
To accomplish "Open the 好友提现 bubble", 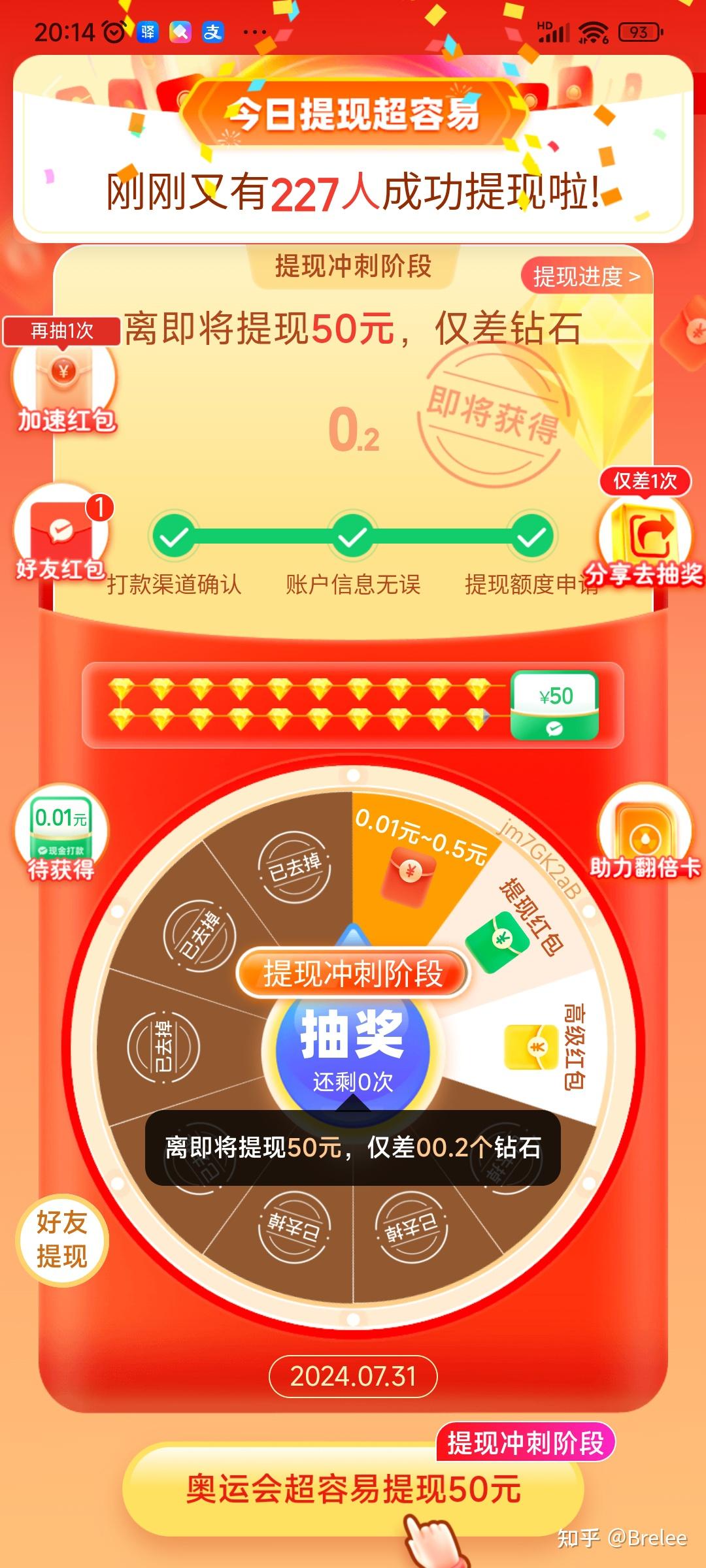I will click(x=61, y=1239).
